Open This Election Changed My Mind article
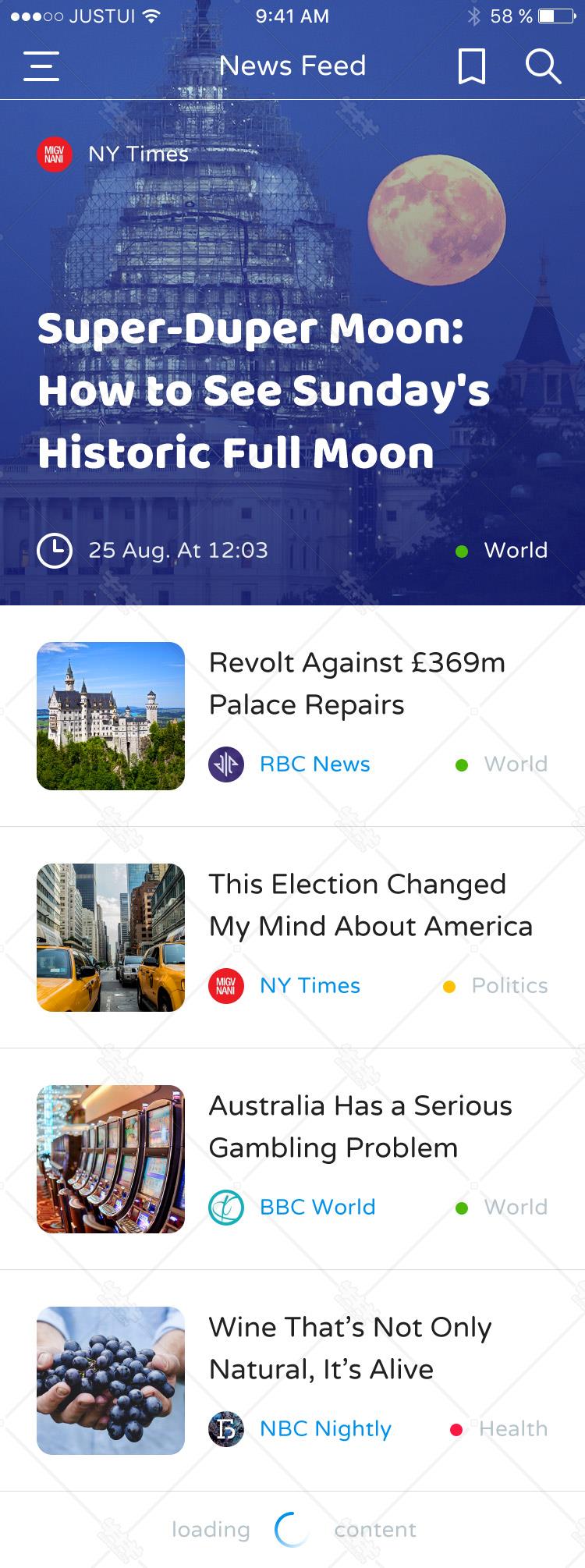 (x=370, y=905)
